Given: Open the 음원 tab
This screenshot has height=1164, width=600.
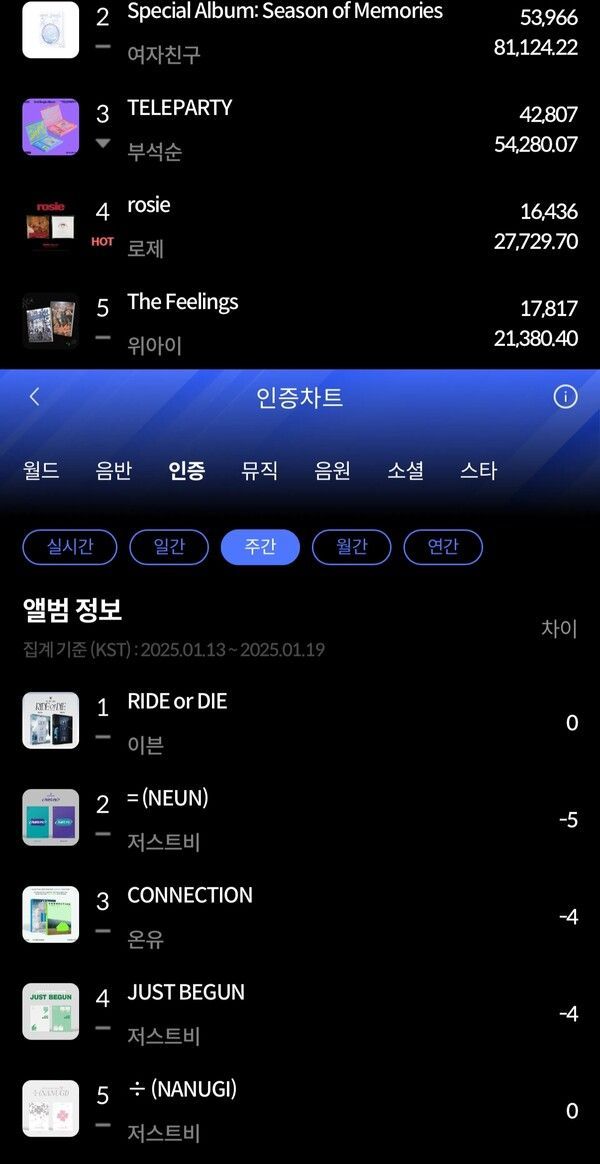Looking at the screenshot, I should click(333, 470).
